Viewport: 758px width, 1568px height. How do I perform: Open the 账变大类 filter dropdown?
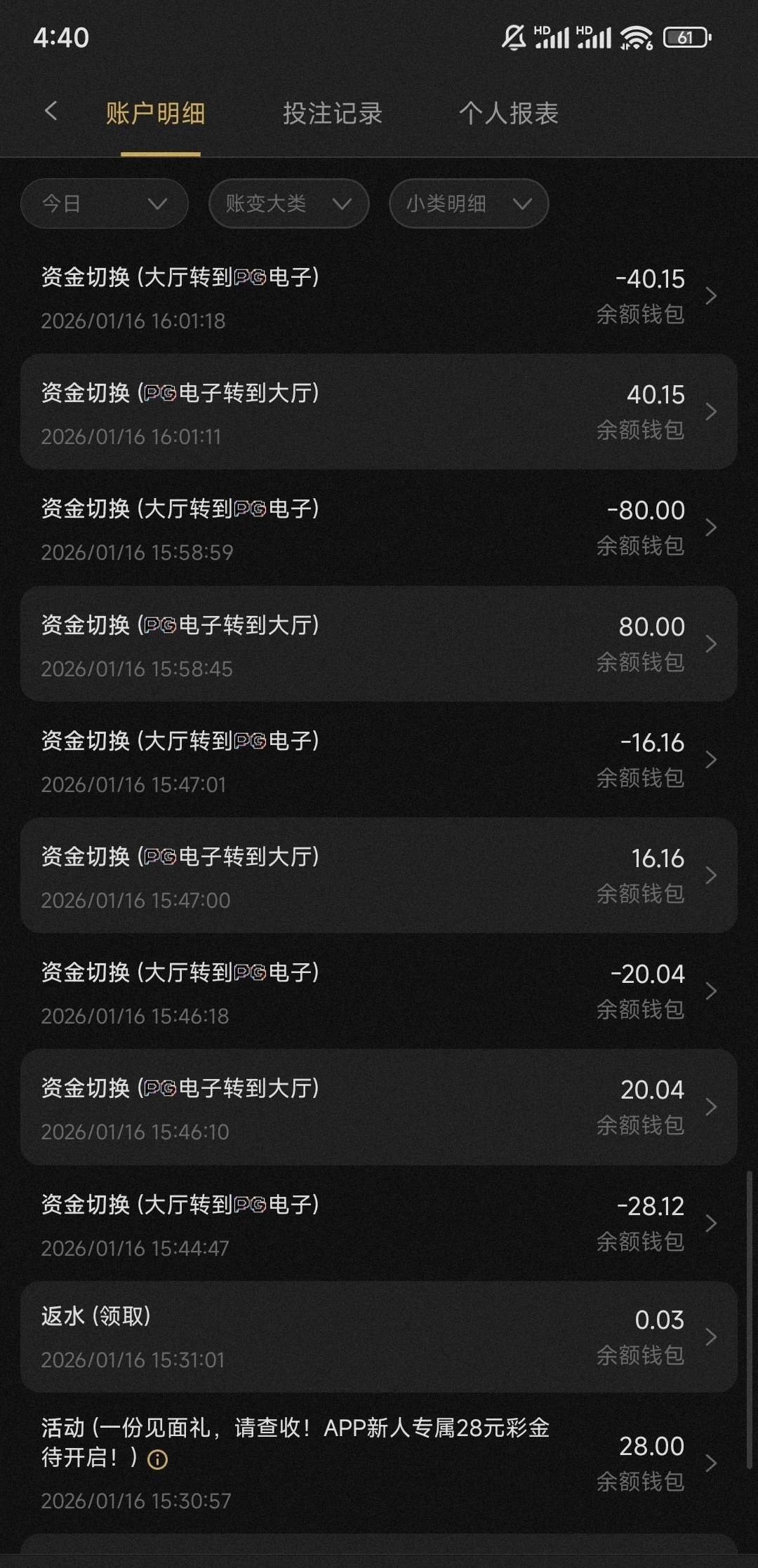[288, 203]
